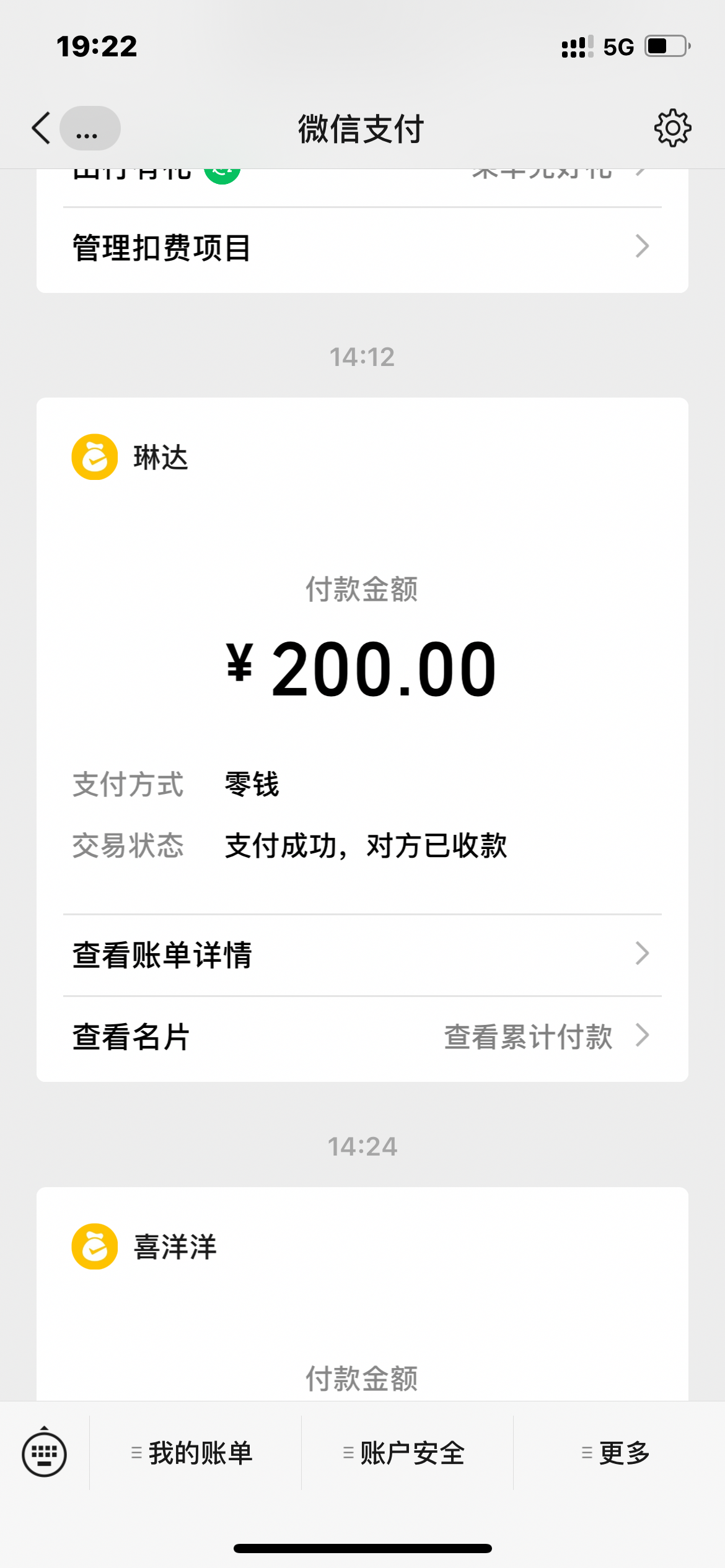Open the 账户安全 menu
This screenshot has width=725, height=1568.
(405, 1453)
